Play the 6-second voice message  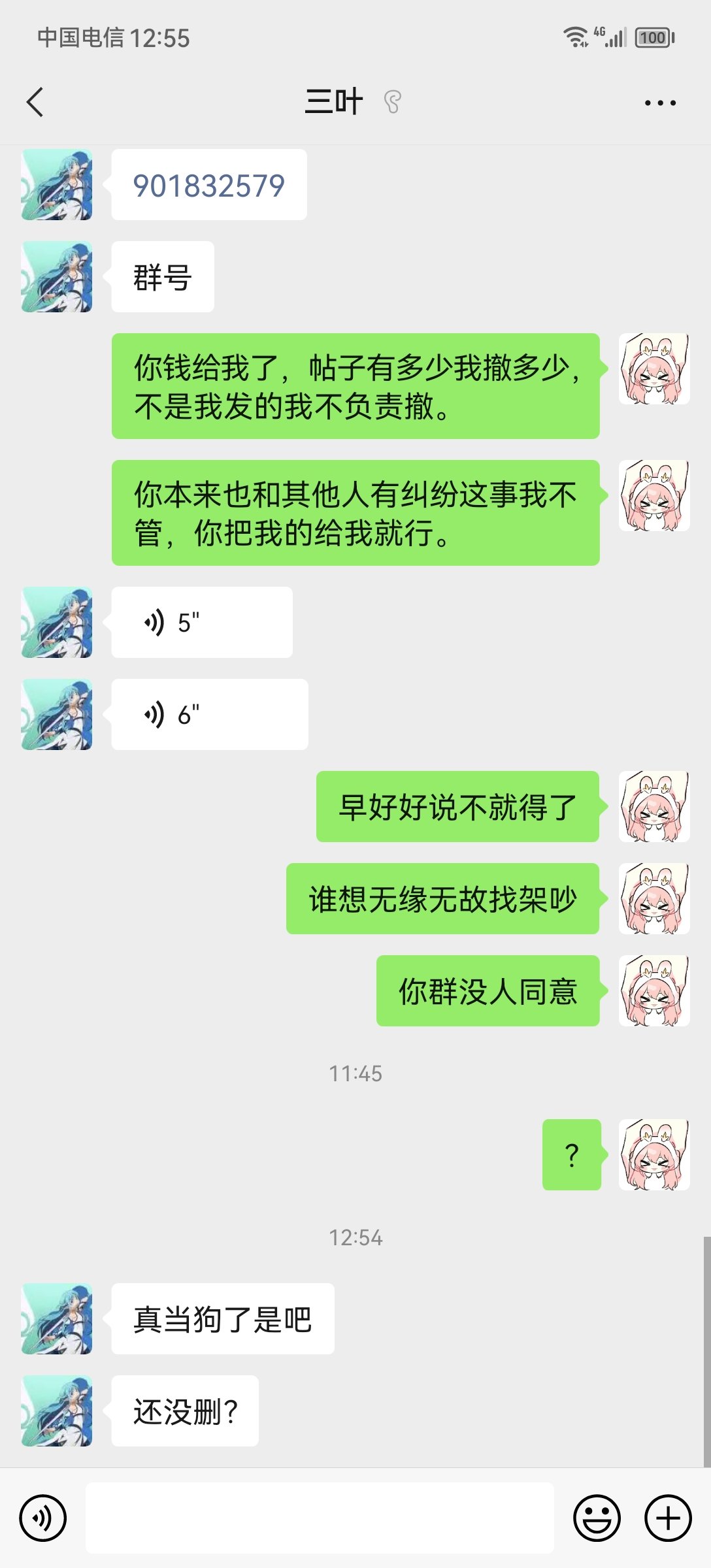pos(210,714)
